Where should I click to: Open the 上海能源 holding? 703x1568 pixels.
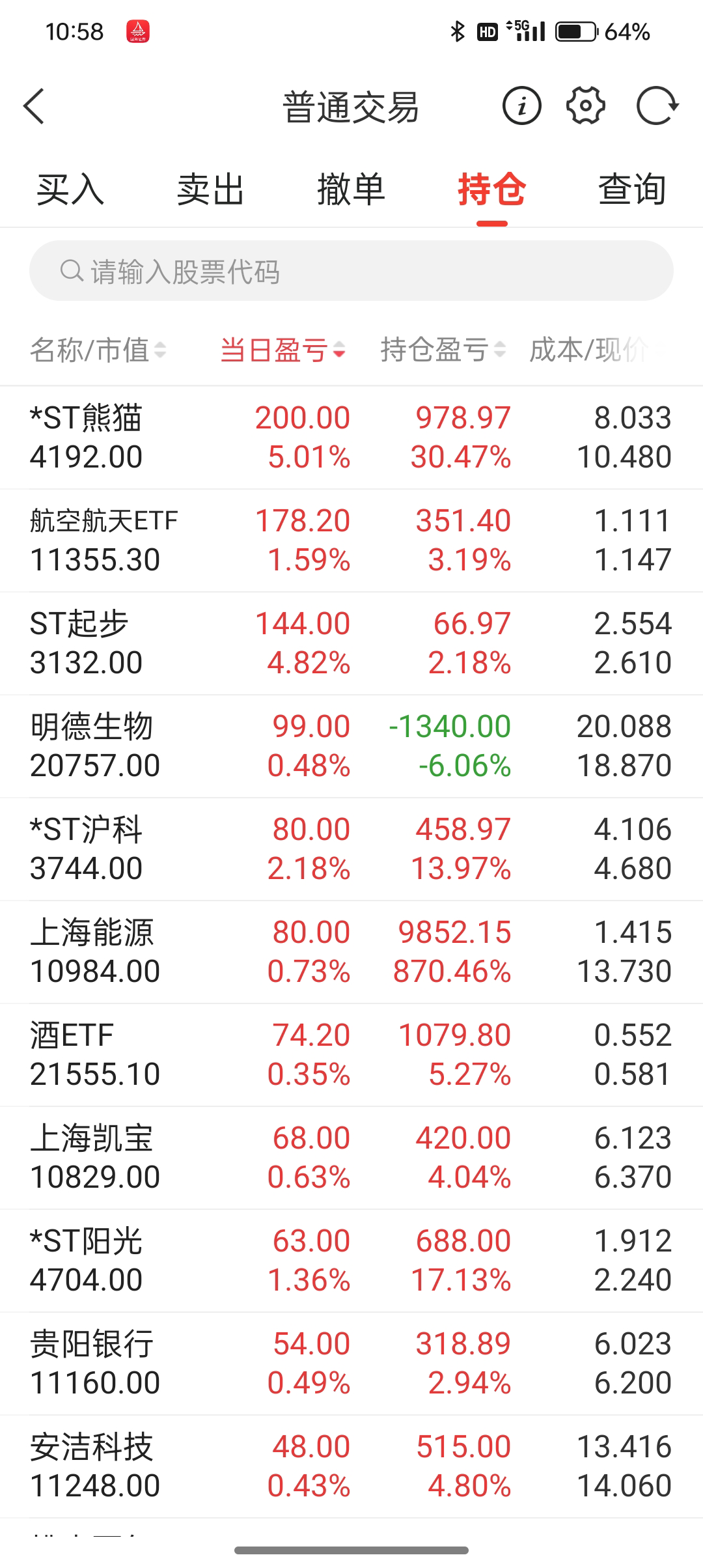tap(351, 951)
